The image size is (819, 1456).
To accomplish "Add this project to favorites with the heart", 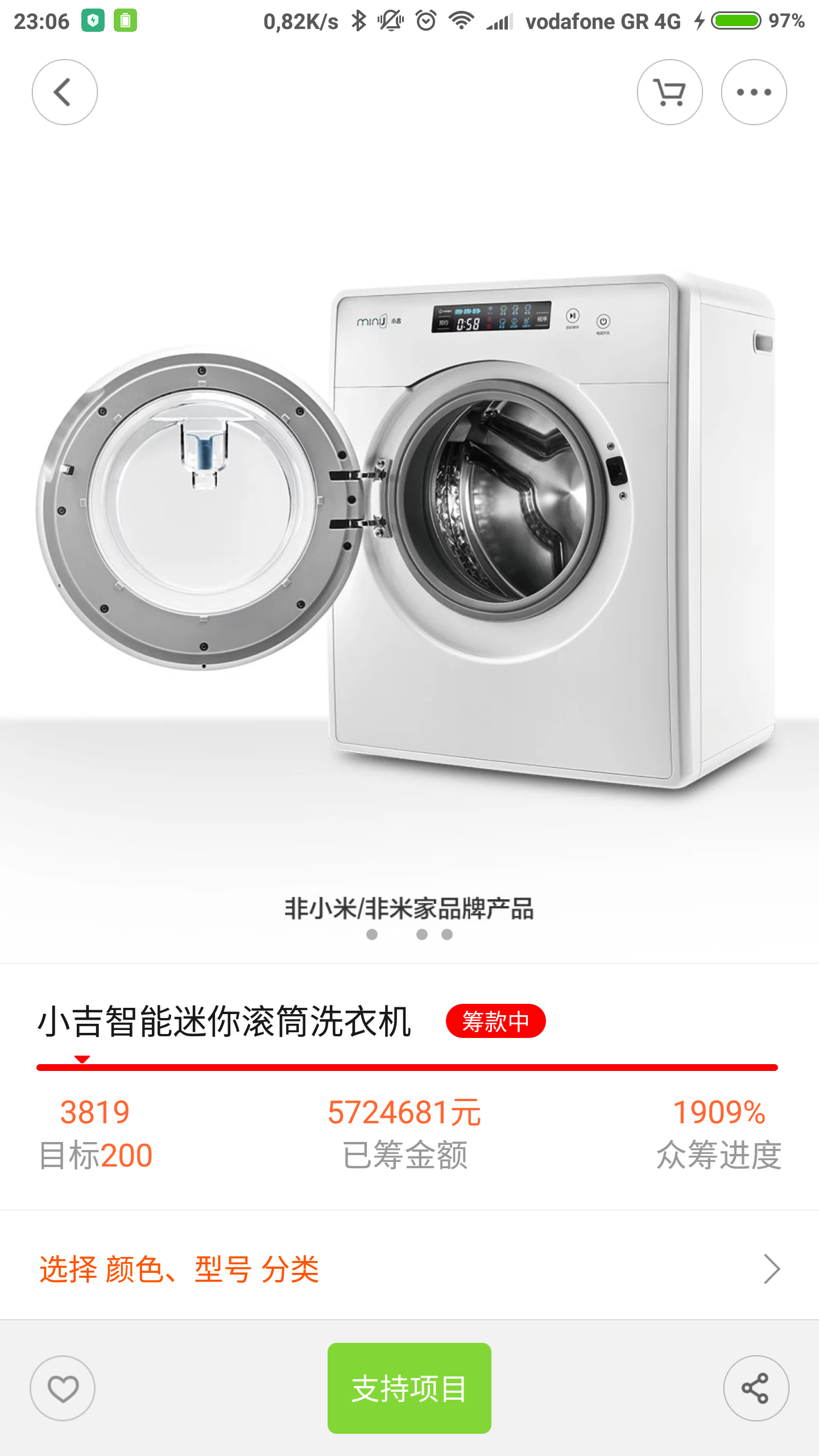I will [x=63, y=1388].
